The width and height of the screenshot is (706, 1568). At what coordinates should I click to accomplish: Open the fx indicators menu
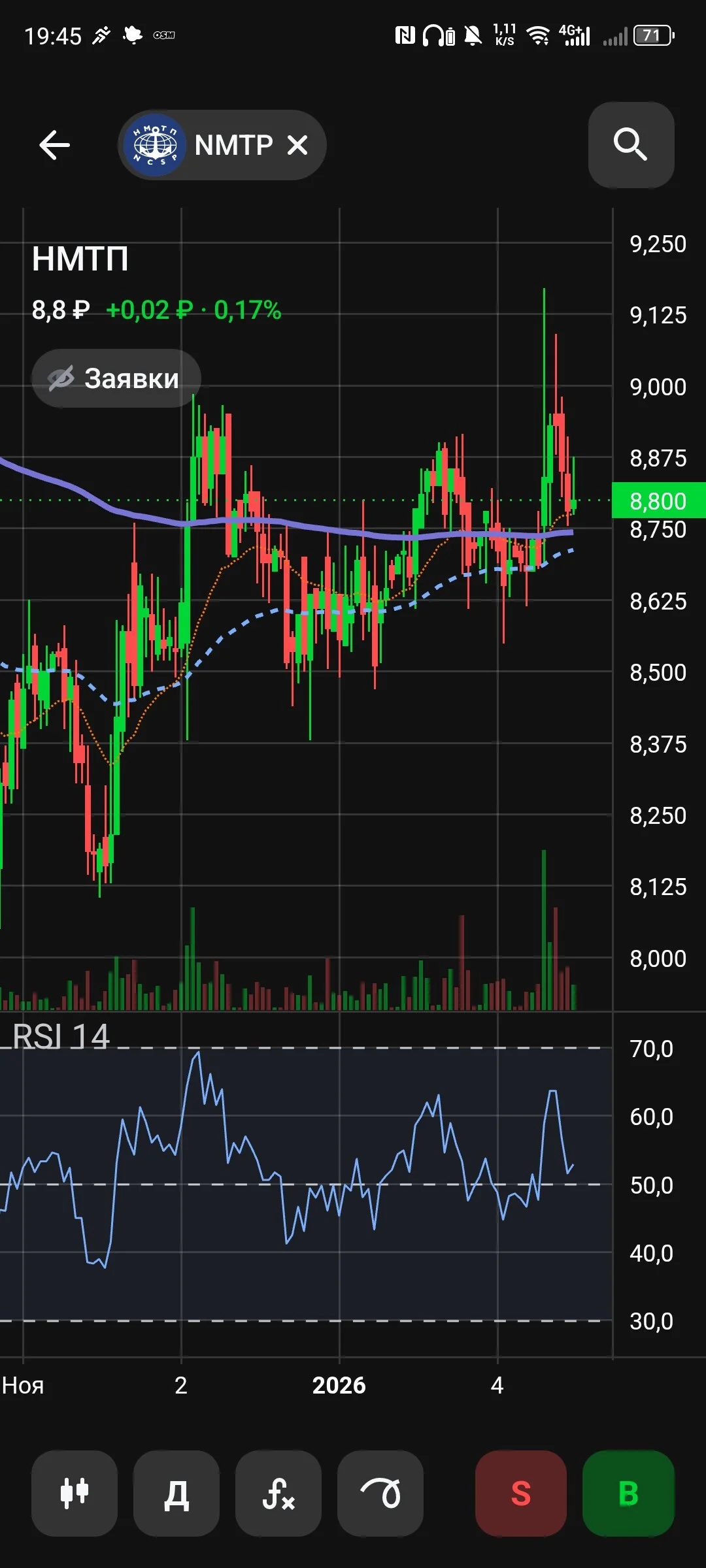pyautogui.click(x=278, y=1494)
